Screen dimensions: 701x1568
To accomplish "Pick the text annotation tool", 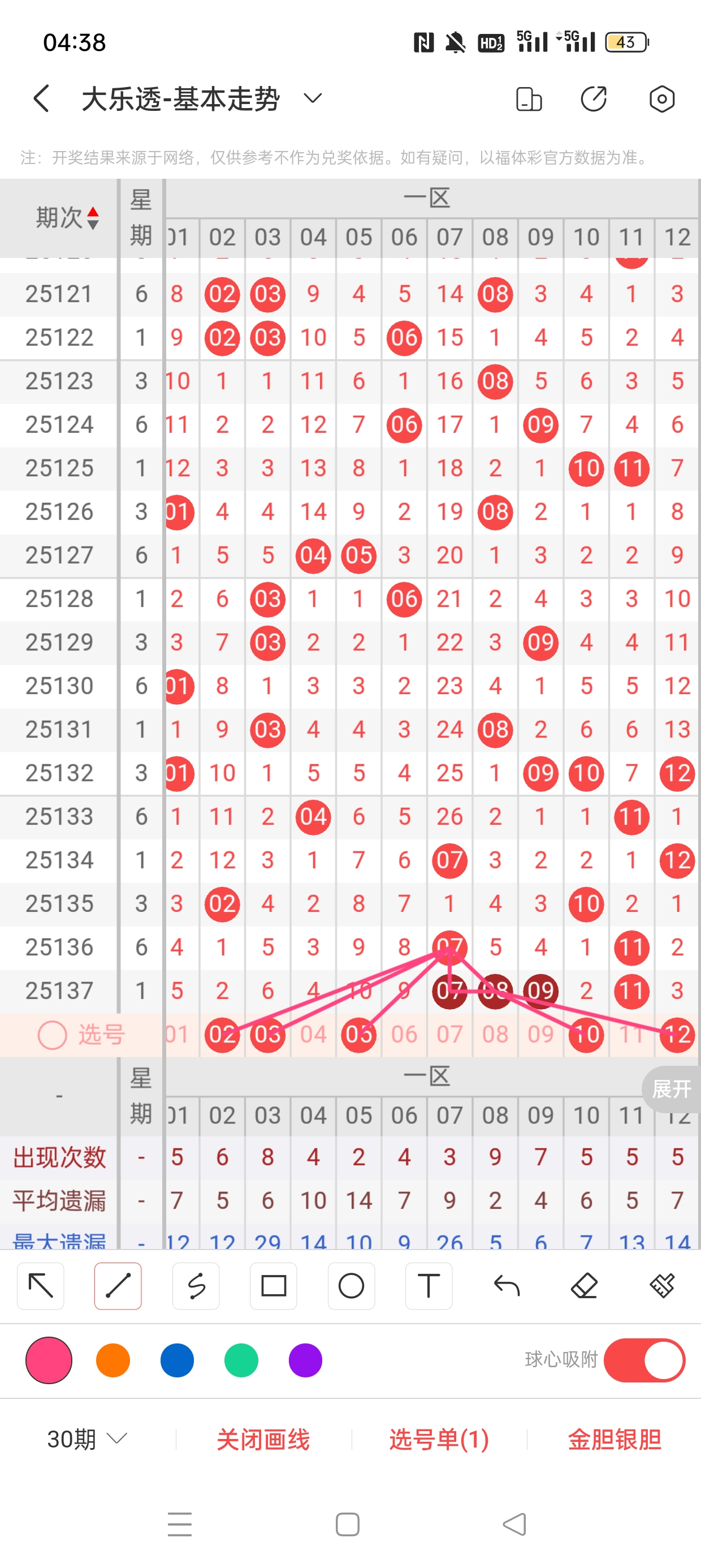I will (429, 1286).
